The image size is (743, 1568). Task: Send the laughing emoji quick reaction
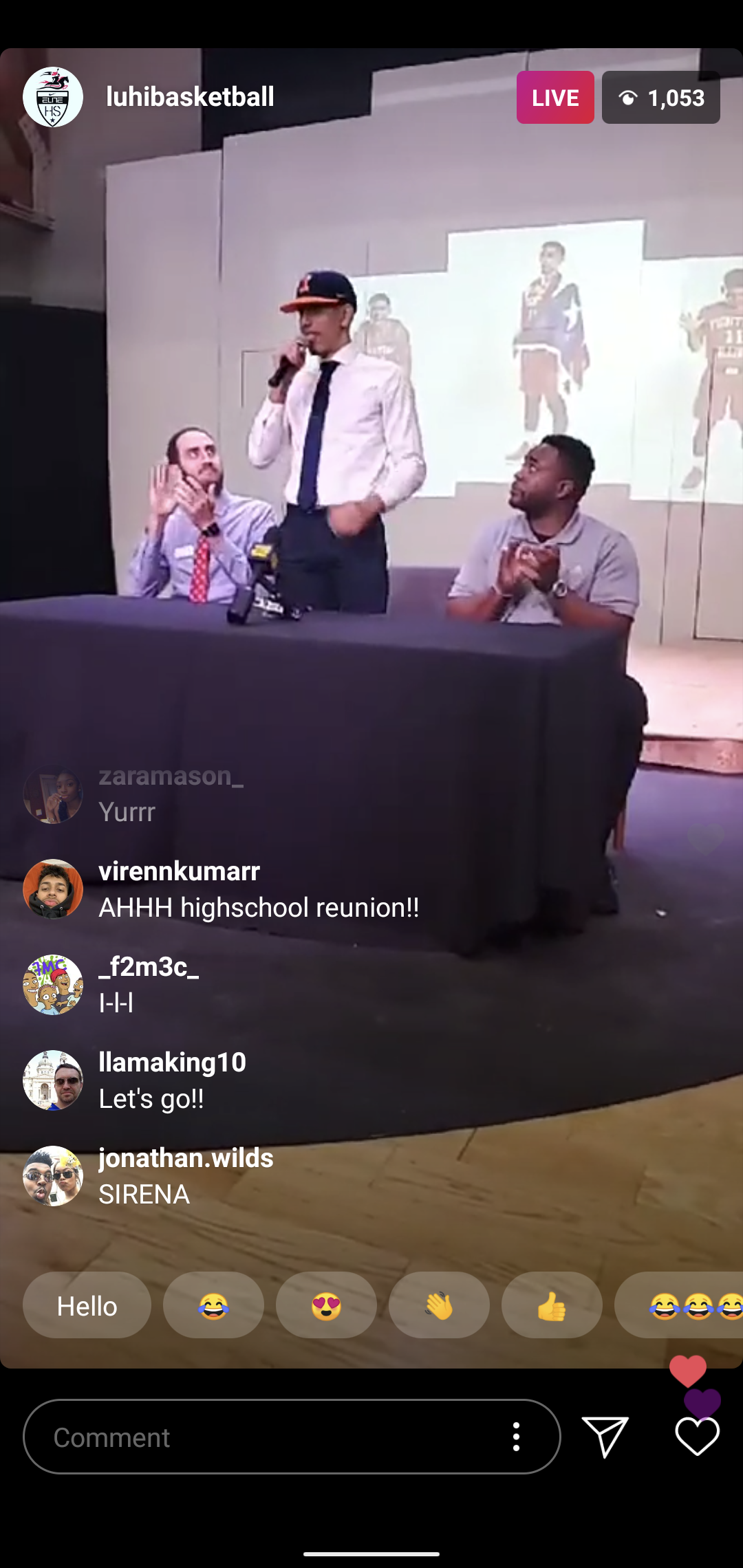[x=213, y=1305]
